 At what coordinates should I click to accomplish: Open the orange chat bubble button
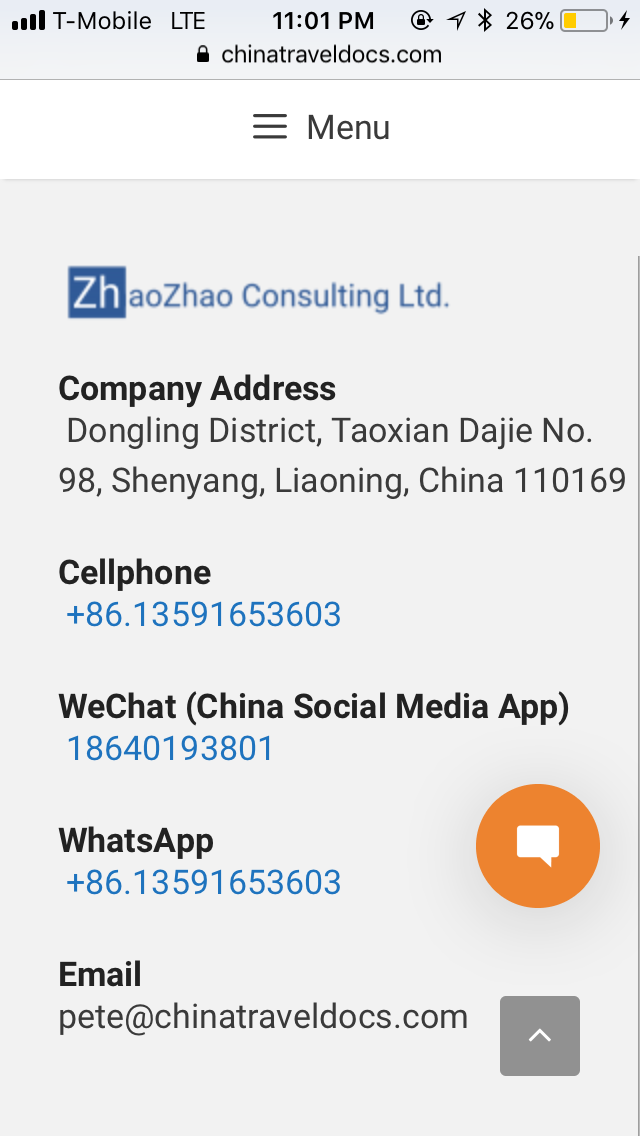[x=538, y=846]
